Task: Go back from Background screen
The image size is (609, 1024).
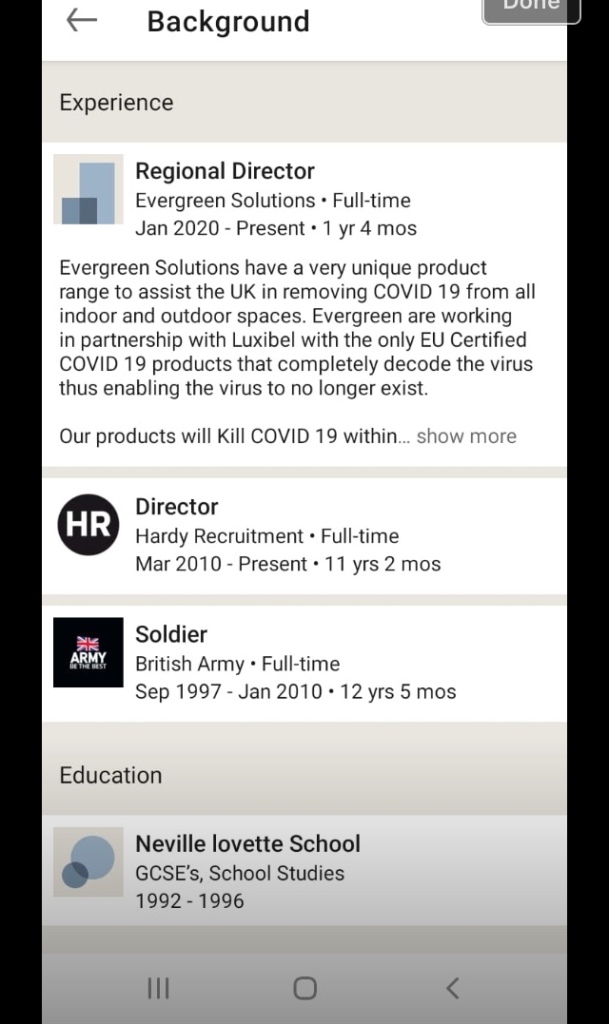Action: tap(81, 20)
